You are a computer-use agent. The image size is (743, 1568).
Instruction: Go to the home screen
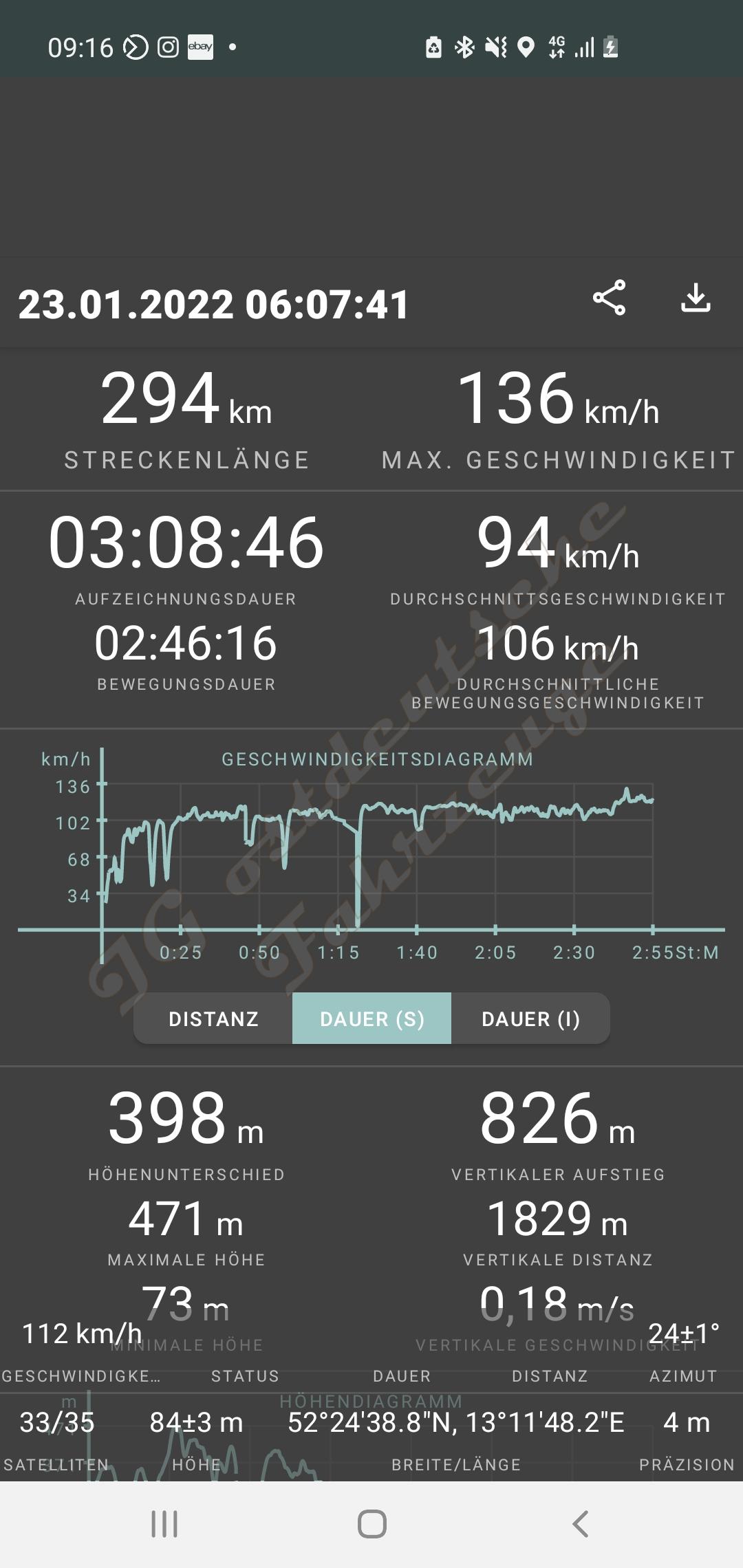coord(371,1524)
